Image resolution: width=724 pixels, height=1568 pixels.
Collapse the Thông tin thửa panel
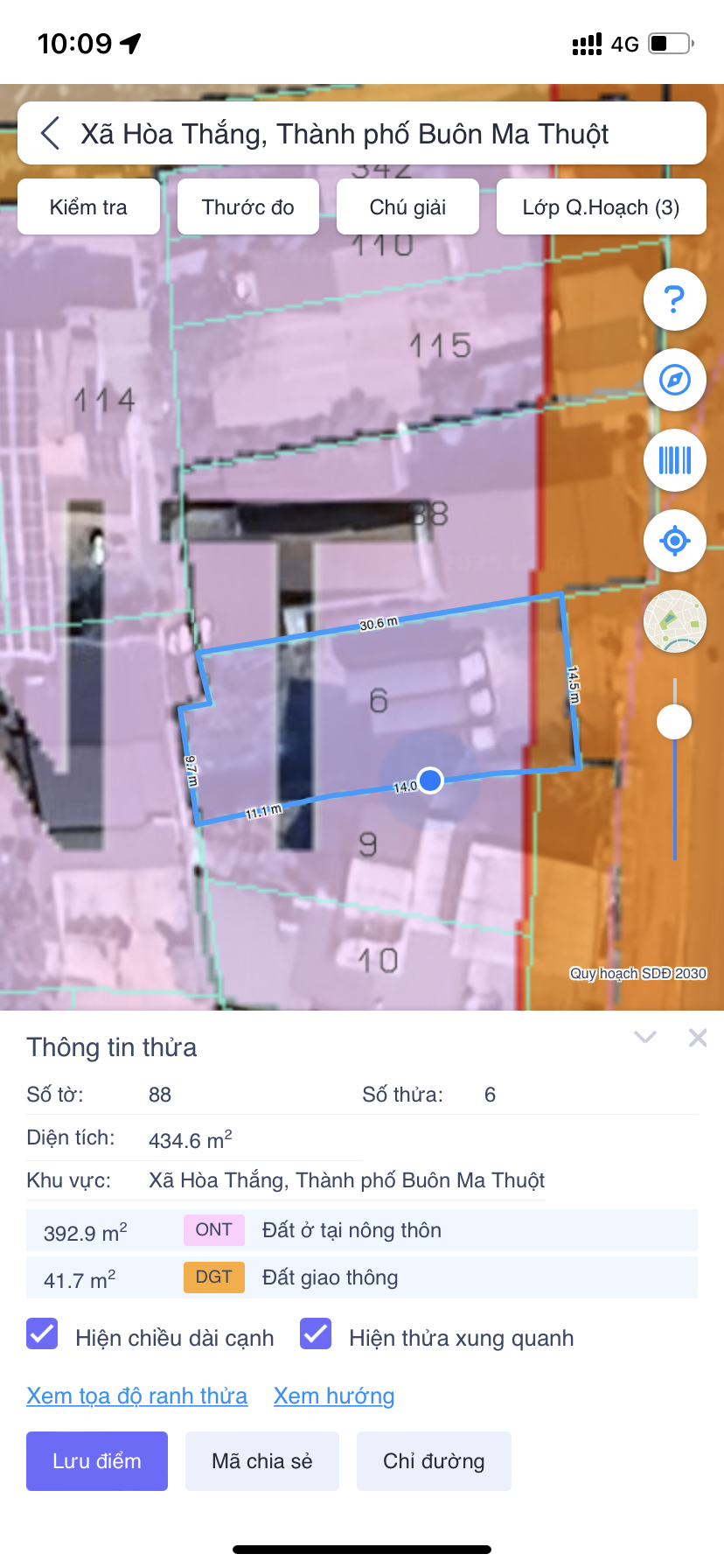pyautogui.click(x=645, y=1038)
